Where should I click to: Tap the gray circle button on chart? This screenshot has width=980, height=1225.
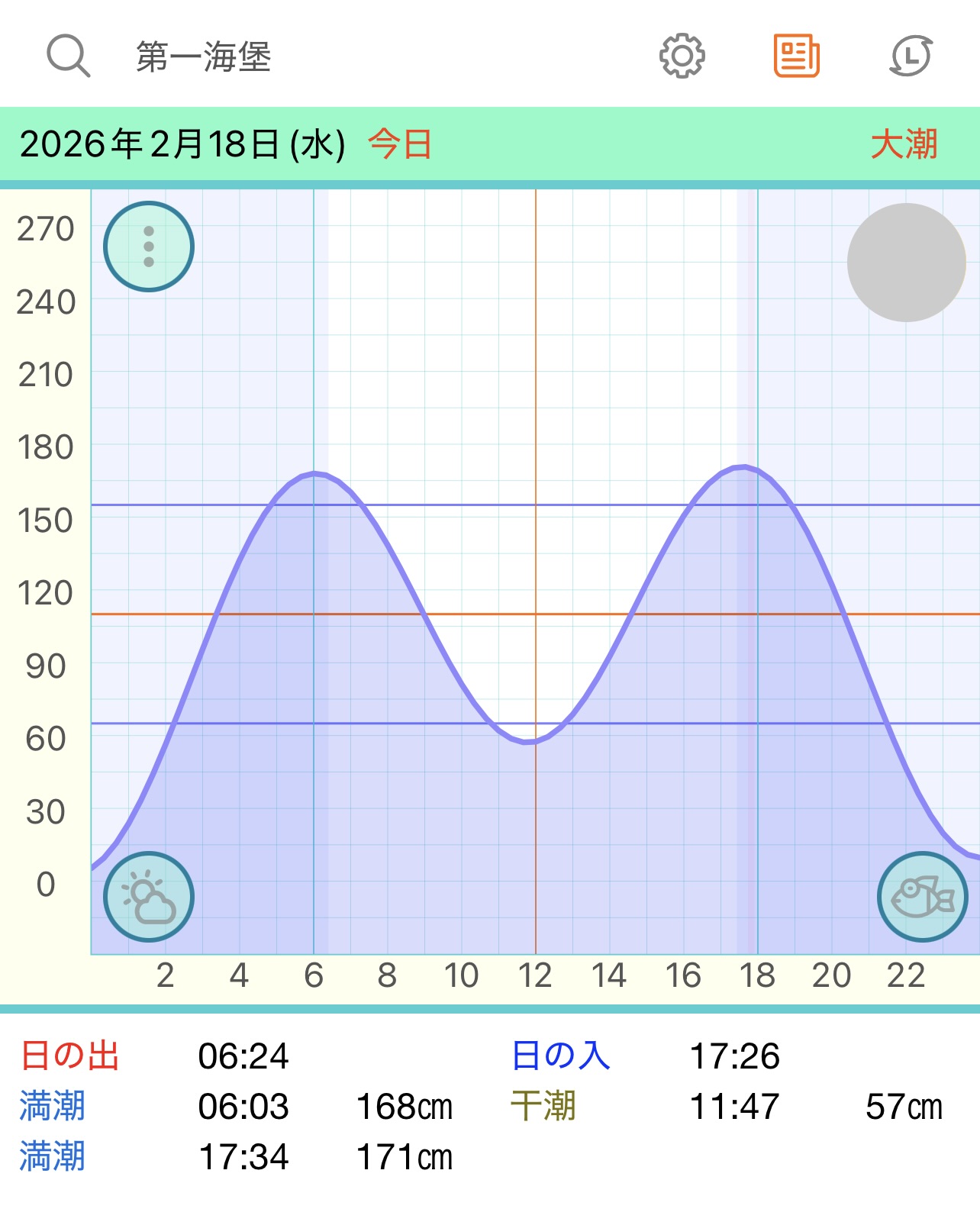pos(907,263)
